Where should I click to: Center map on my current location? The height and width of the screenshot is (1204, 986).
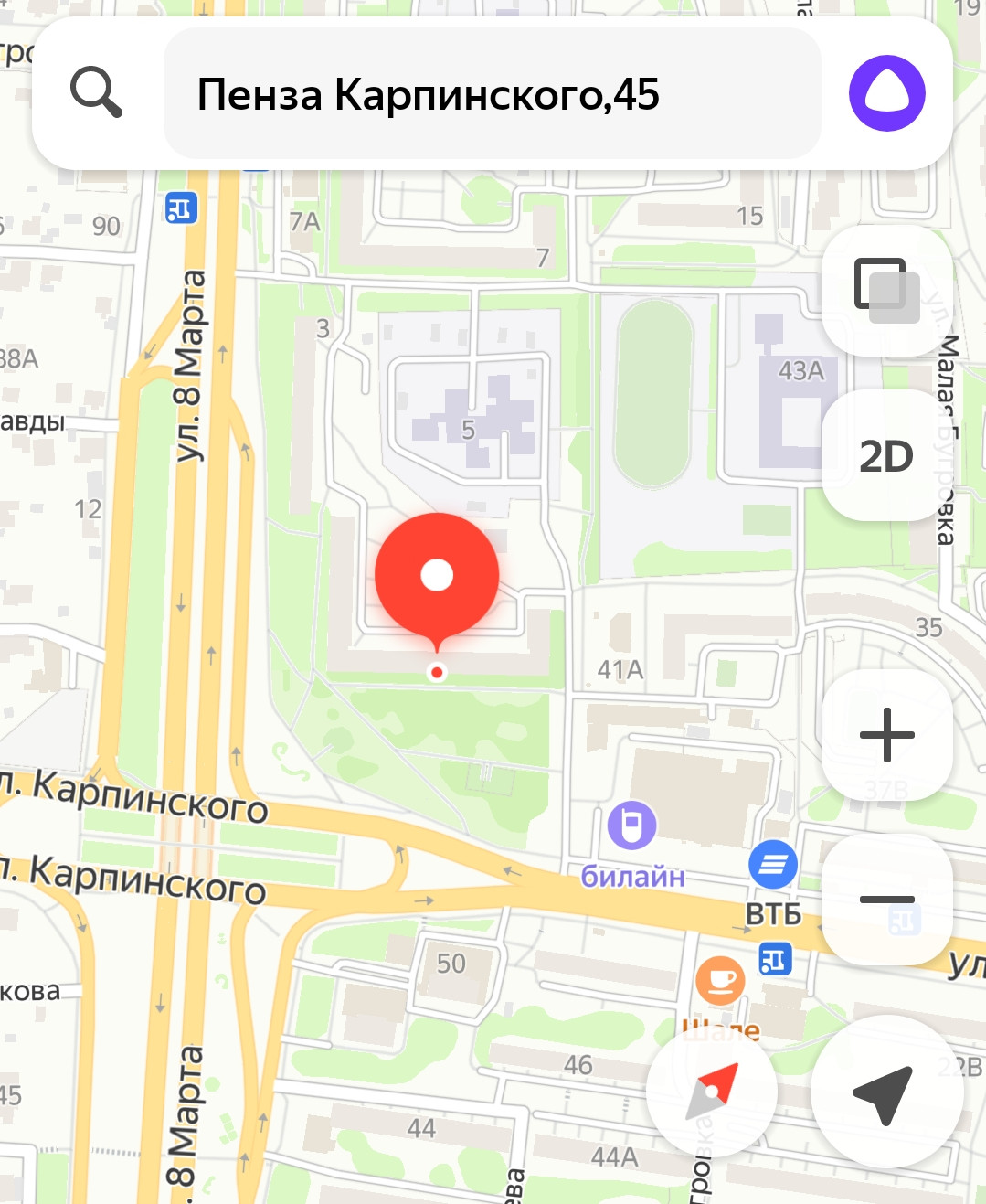pyautogui.click(x=885, y=1092)
